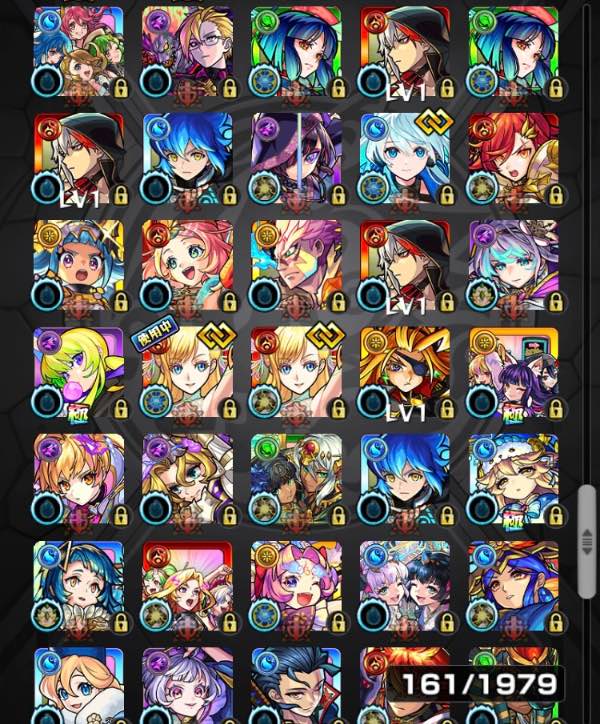Select the blonde character marked 使用中

pyautogui.click(x=188, y=372)
